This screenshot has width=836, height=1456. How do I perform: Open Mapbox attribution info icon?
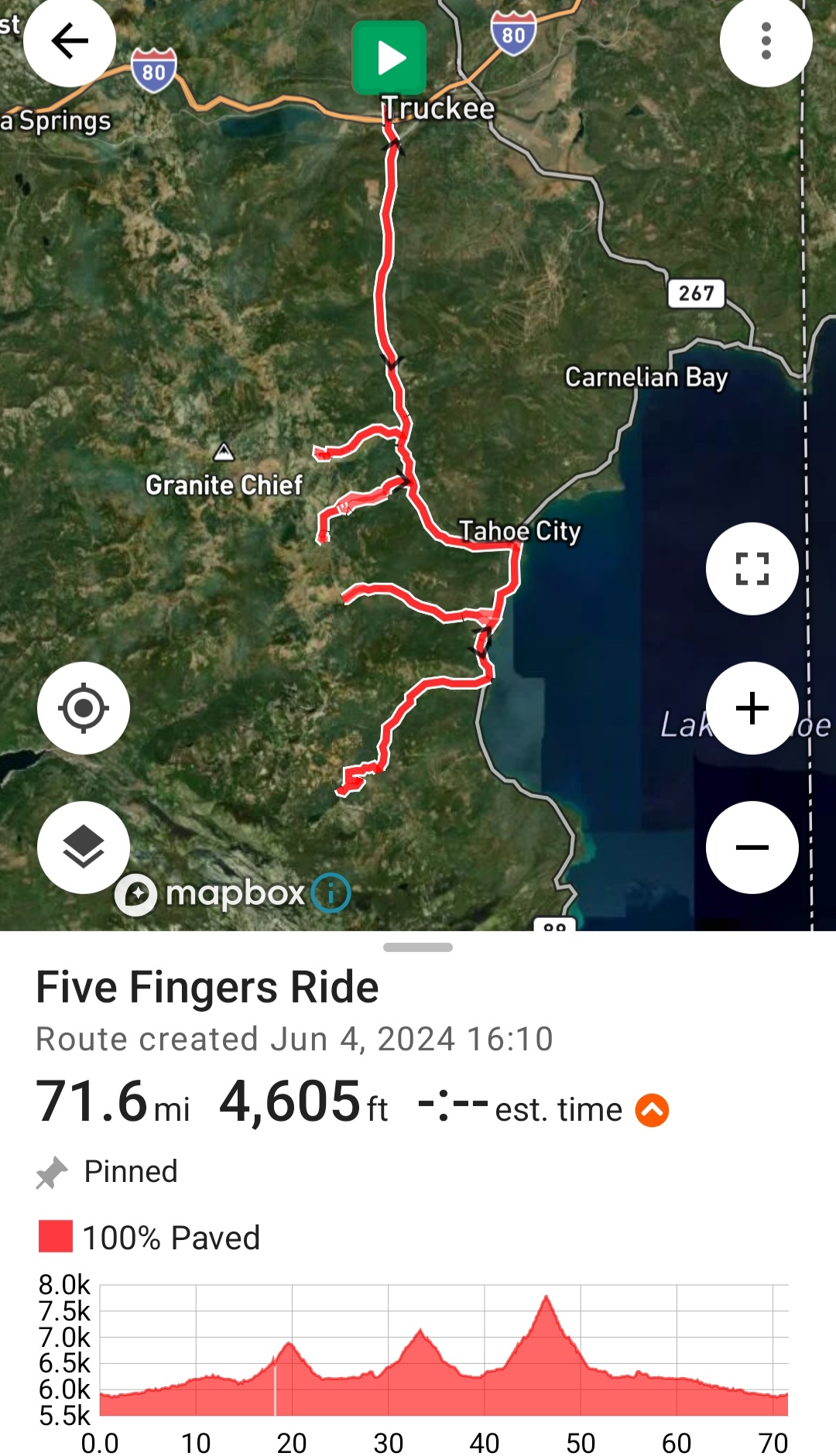tap(331, 893)
